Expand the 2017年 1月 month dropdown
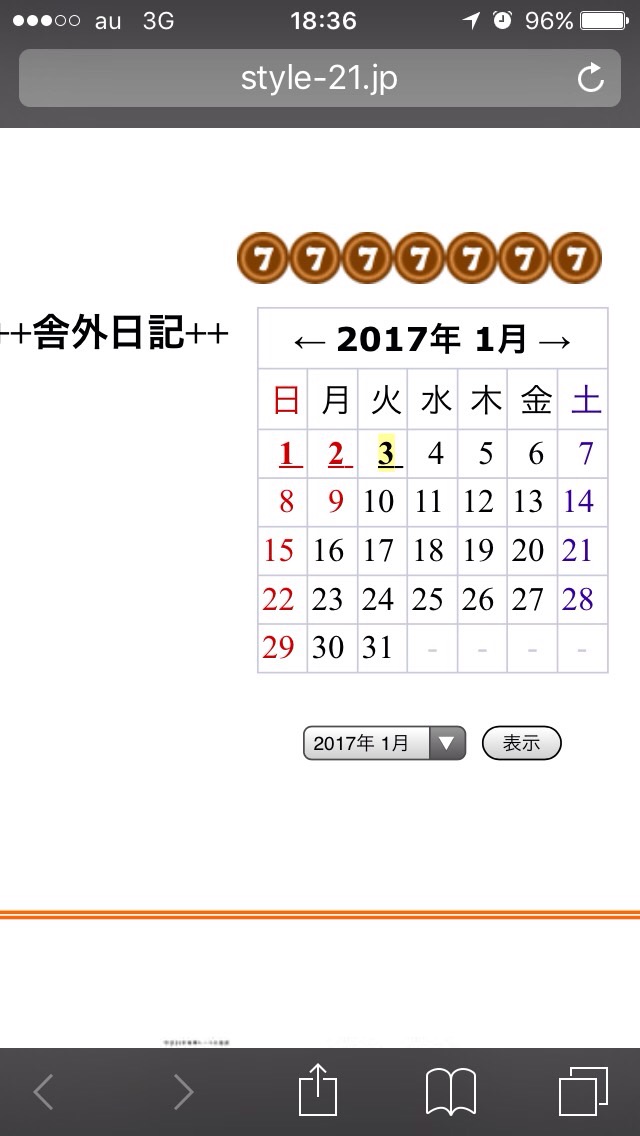This screenshot has width=640, height=1136. [x=384, y=743]
